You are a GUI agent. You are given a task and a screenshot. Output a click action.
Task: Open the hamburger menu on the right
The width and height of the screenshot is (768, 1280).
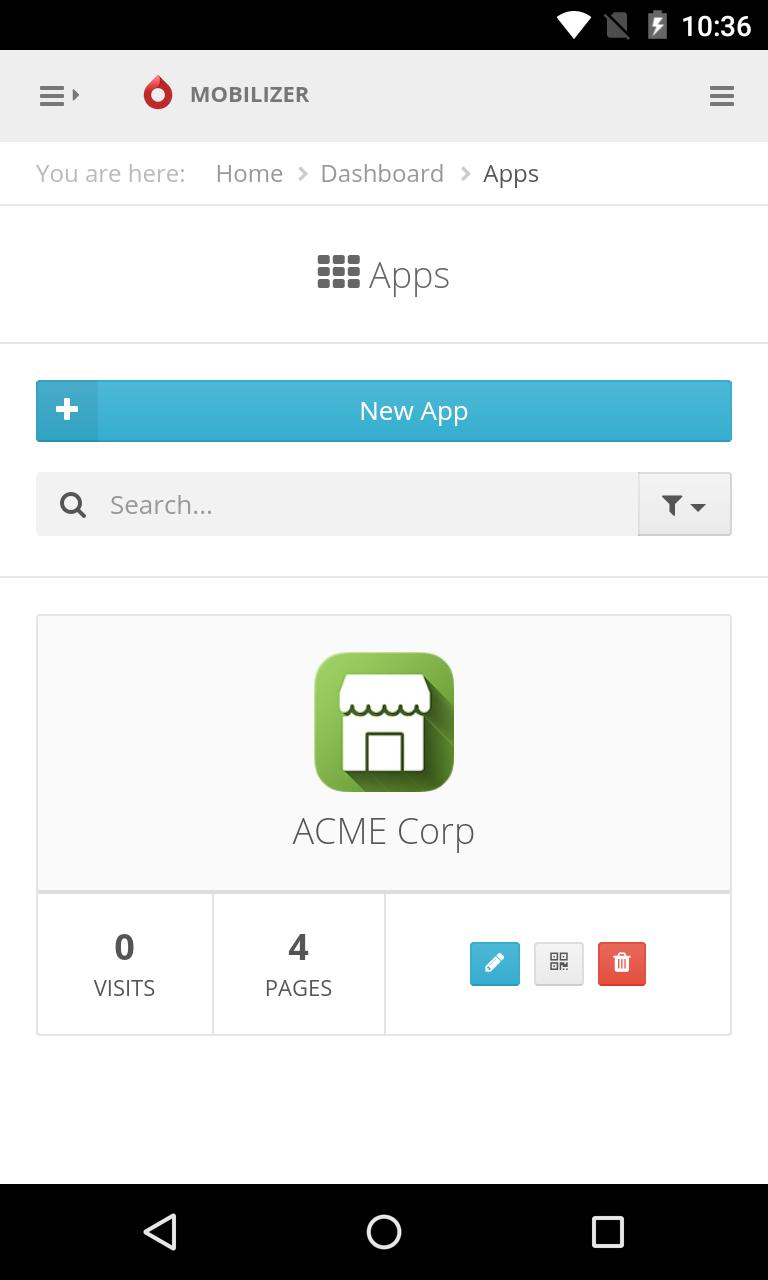[721, 96]
